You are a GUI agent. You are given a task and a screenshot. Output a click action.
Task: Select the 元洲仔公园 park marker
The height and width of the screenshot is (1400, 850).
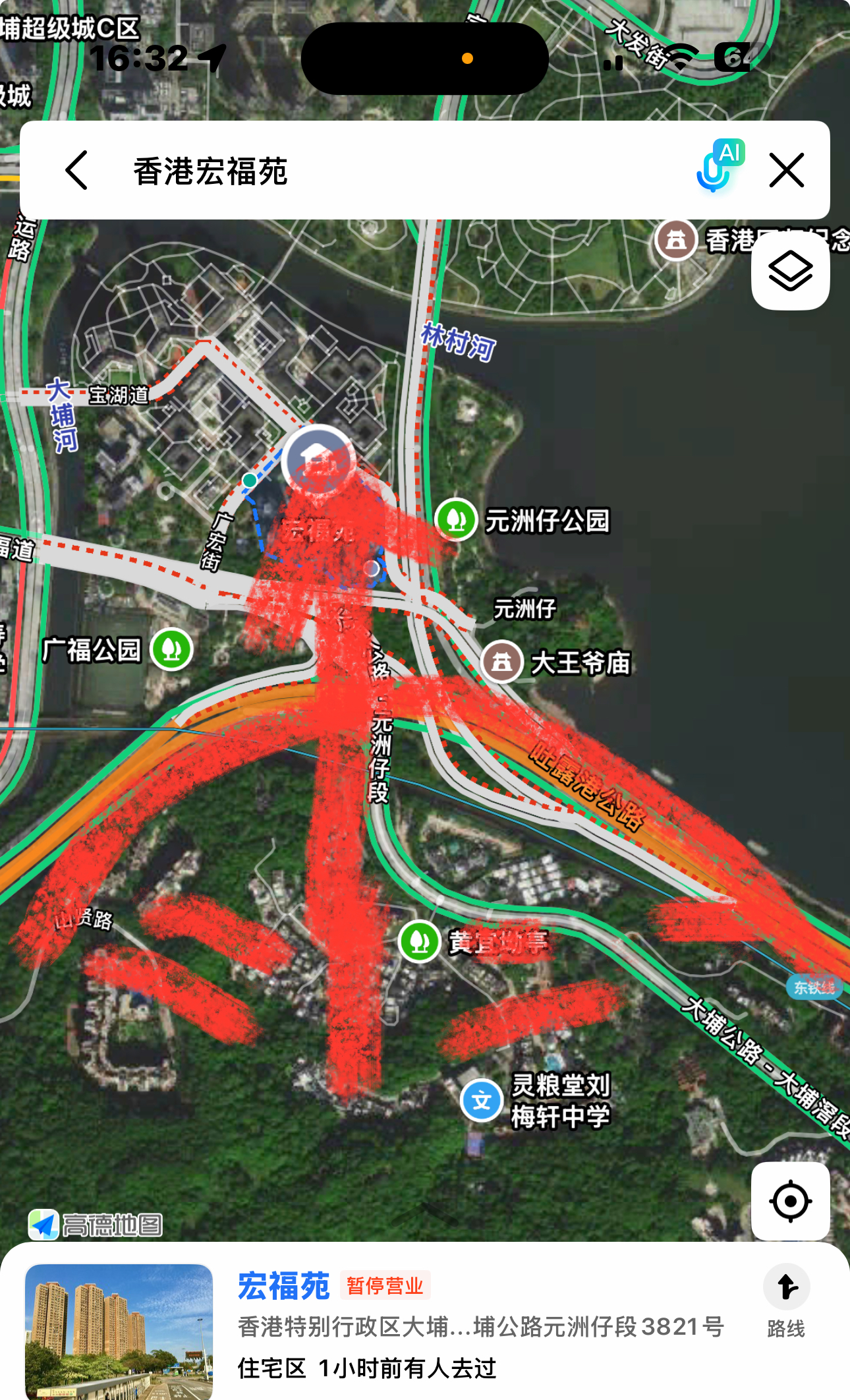(456, 519)
